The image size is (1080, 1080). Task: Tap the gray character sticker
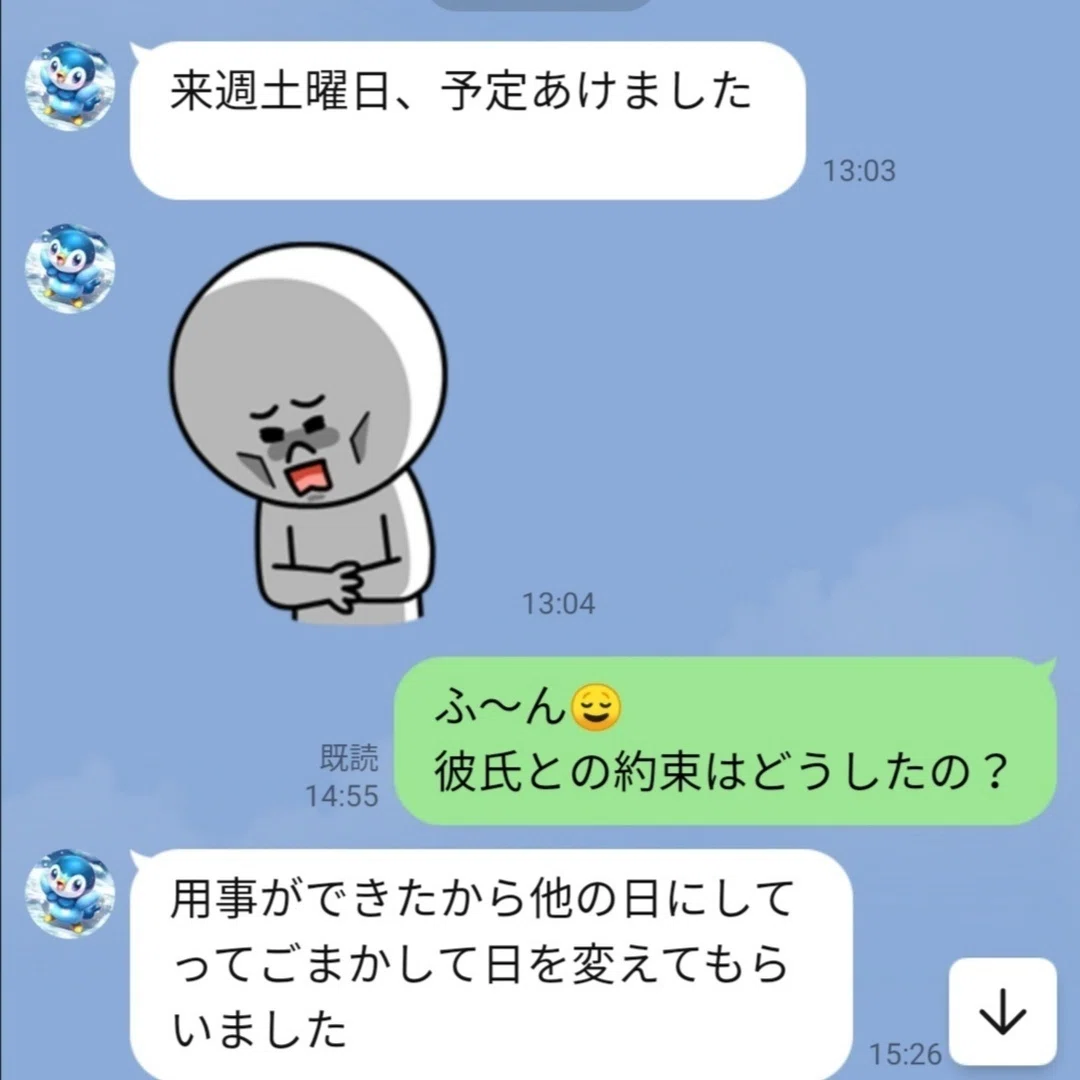(308, 433)
